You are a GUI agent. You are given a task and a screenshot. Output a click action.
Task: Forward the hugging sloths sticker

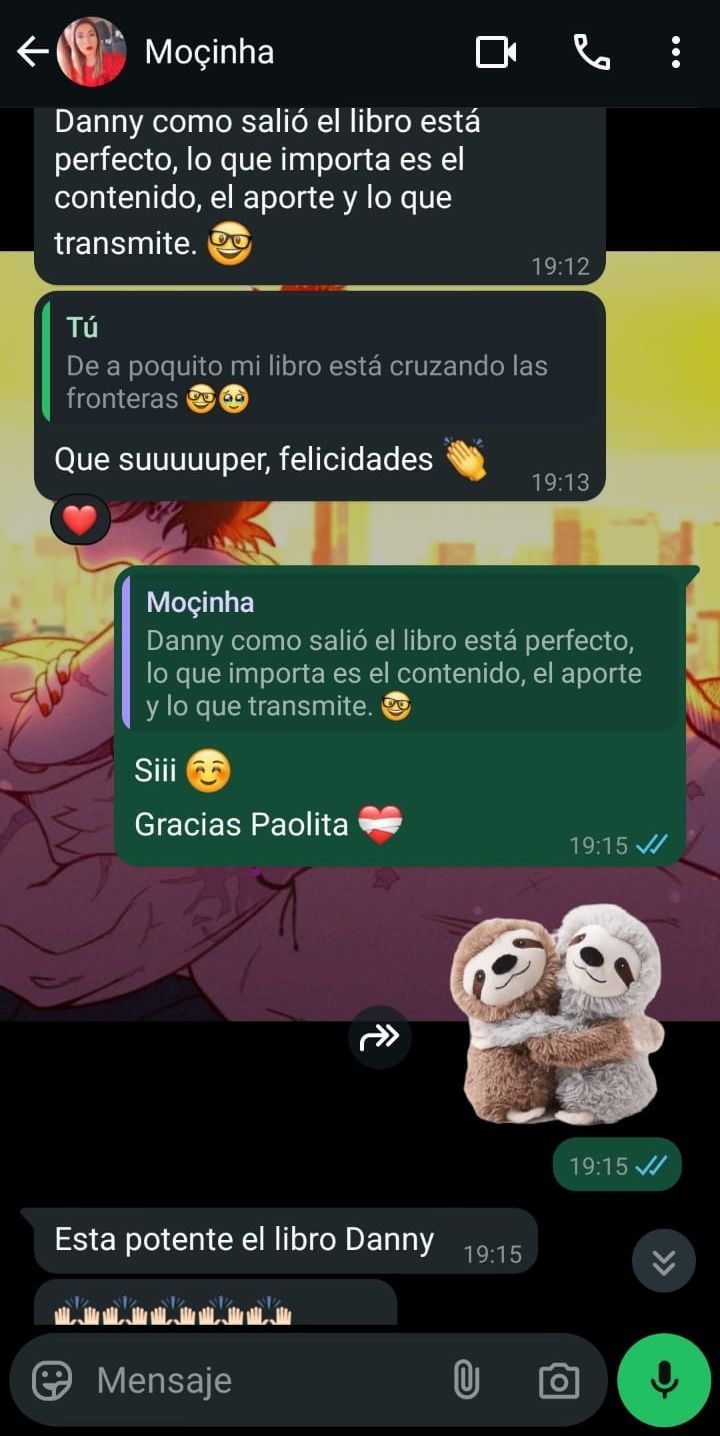pyautogui.click(x=379, y=1038)
